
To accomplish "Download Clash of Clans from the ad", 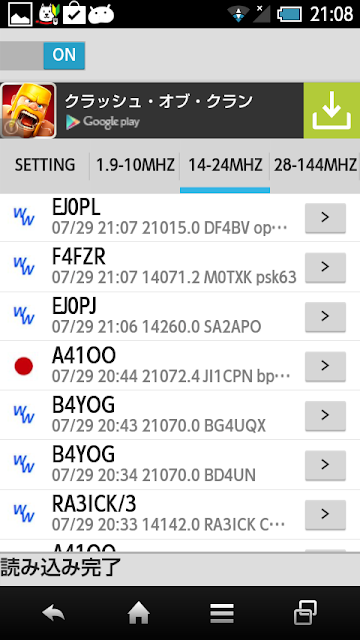I will coord(331,111).
